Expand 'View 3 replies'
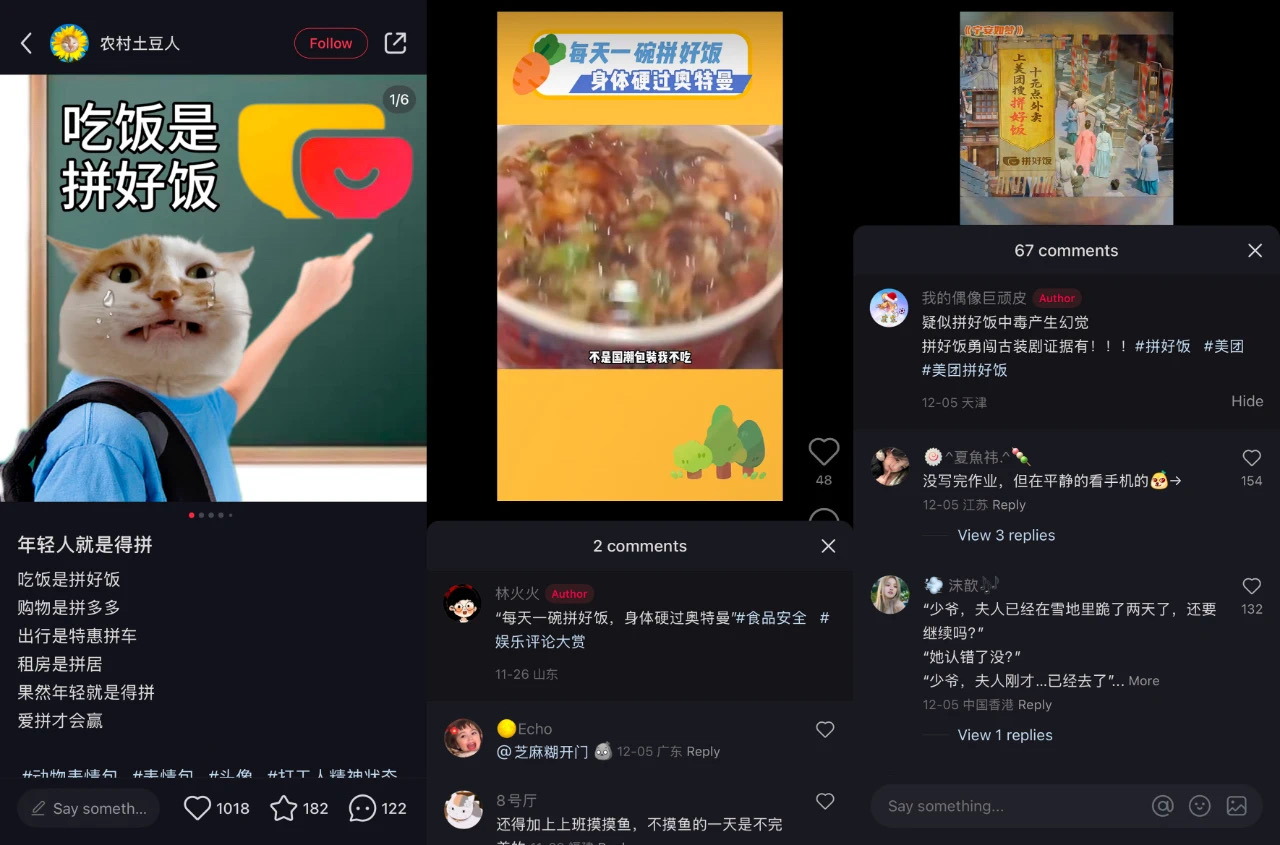Screen dimensions: 1280x845 (1006, 535)
